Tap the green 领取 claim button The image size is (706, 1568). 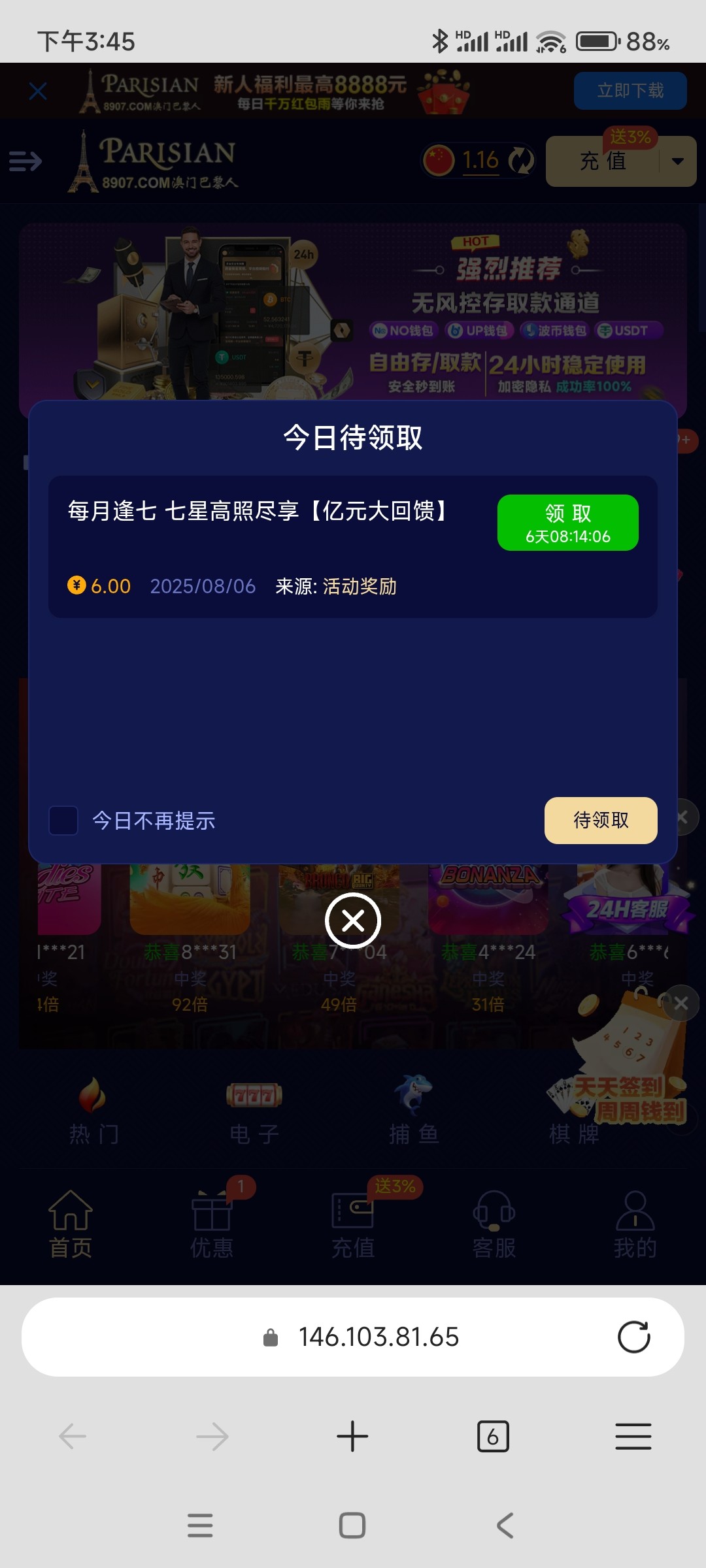(x=567, y=523)
